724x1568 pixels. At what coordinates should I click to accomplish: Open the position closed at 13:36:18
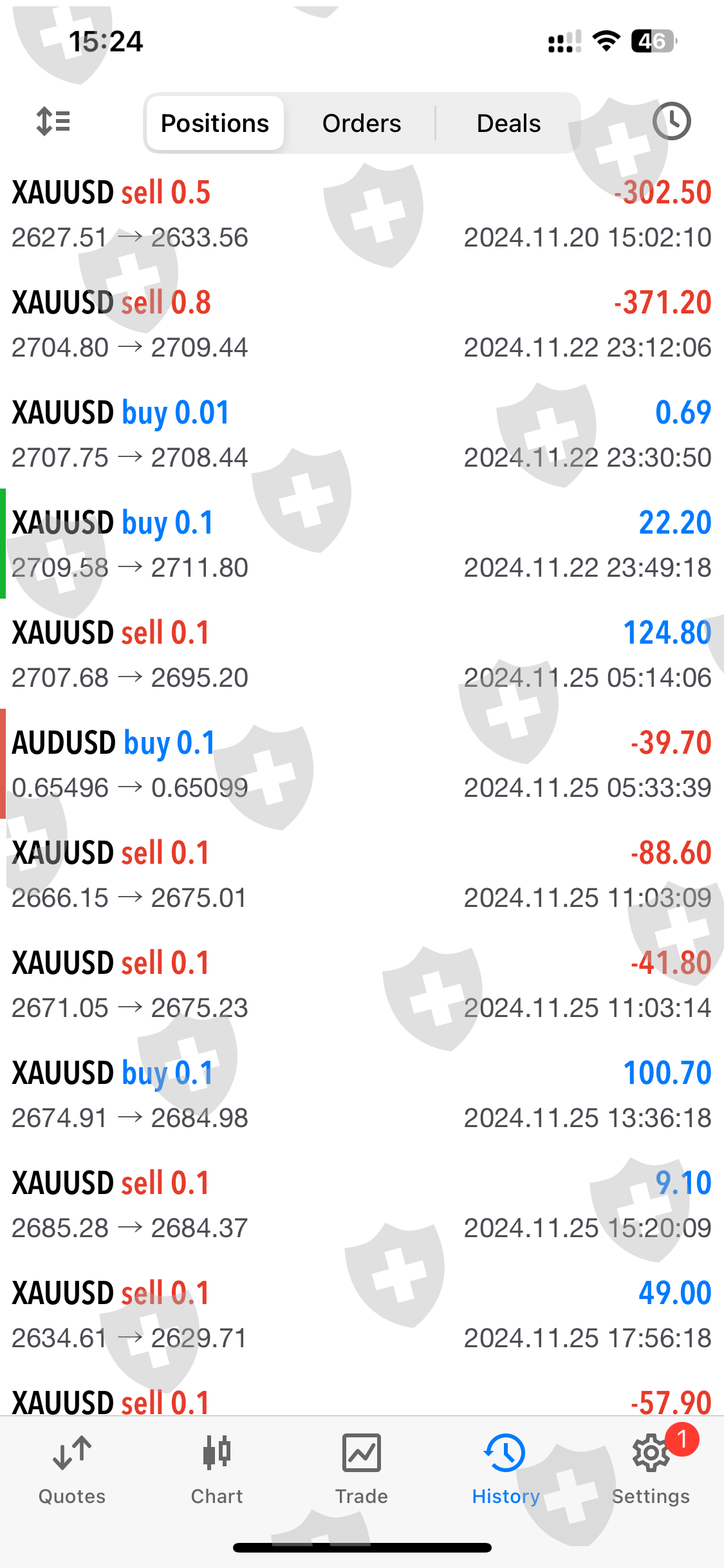tap(362, 1095)
